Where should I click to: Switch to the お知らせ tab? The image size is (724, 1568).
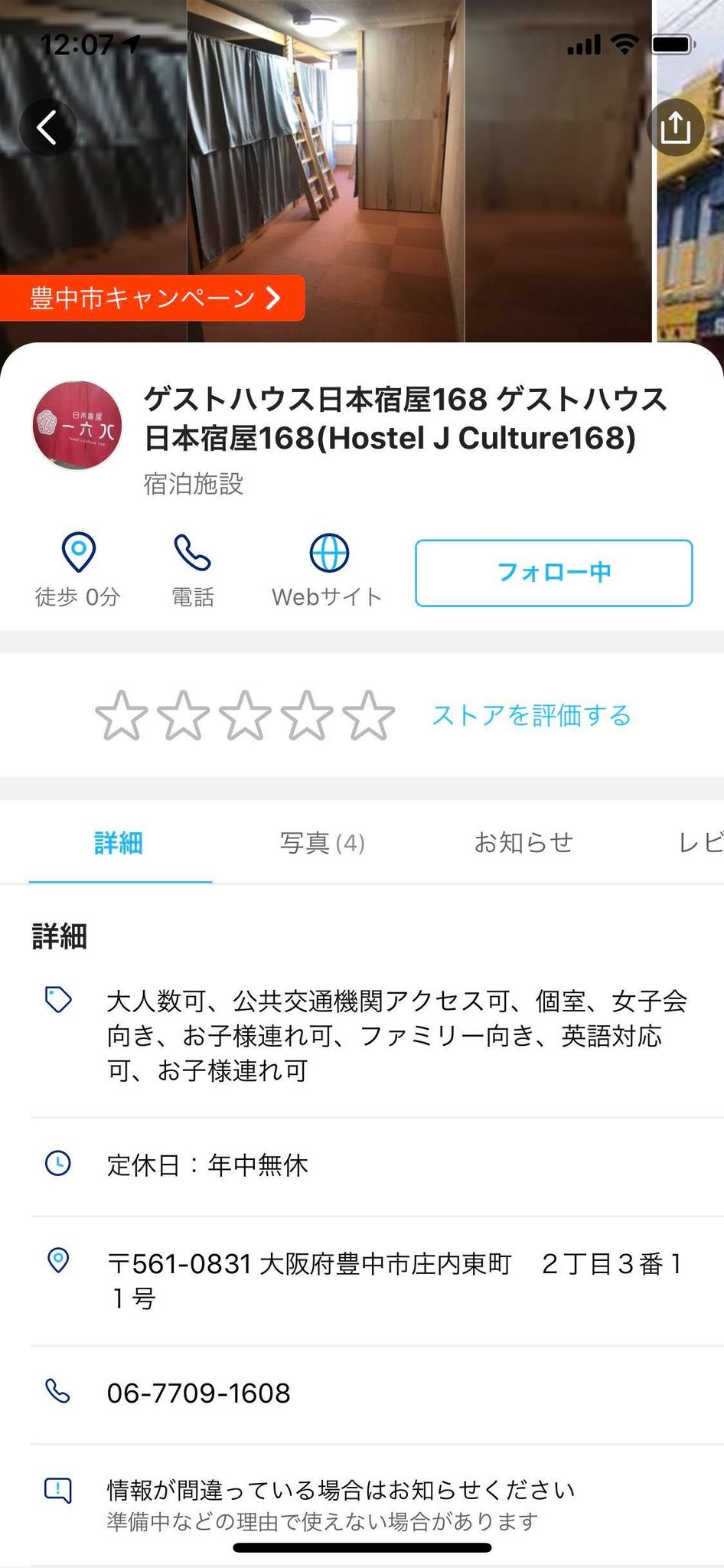pyautogui.click(x=523, y=843)
